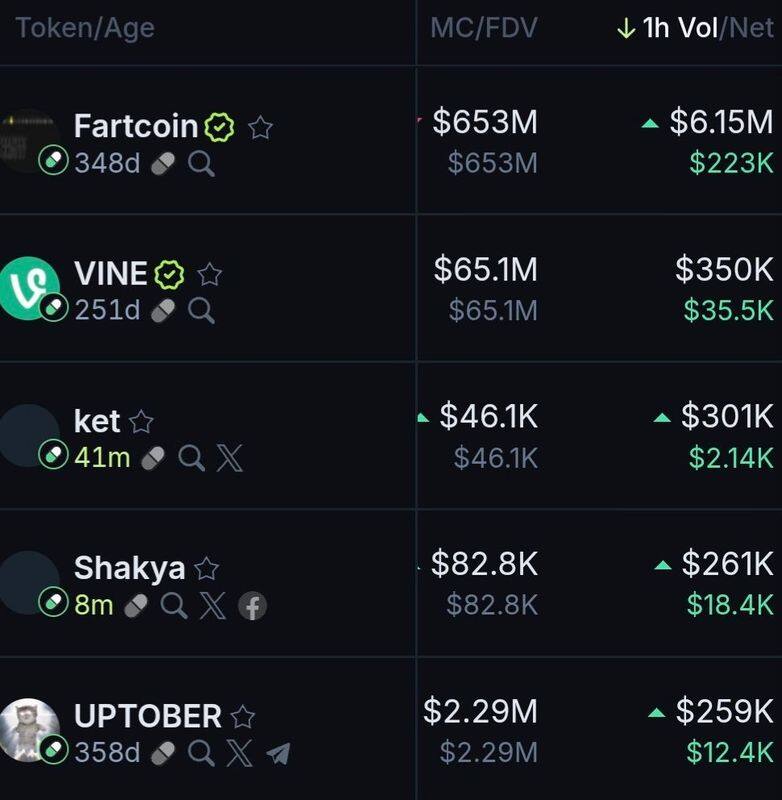Open the UPTOBER token row
This screenshot has width=782, height=800.
147,716
